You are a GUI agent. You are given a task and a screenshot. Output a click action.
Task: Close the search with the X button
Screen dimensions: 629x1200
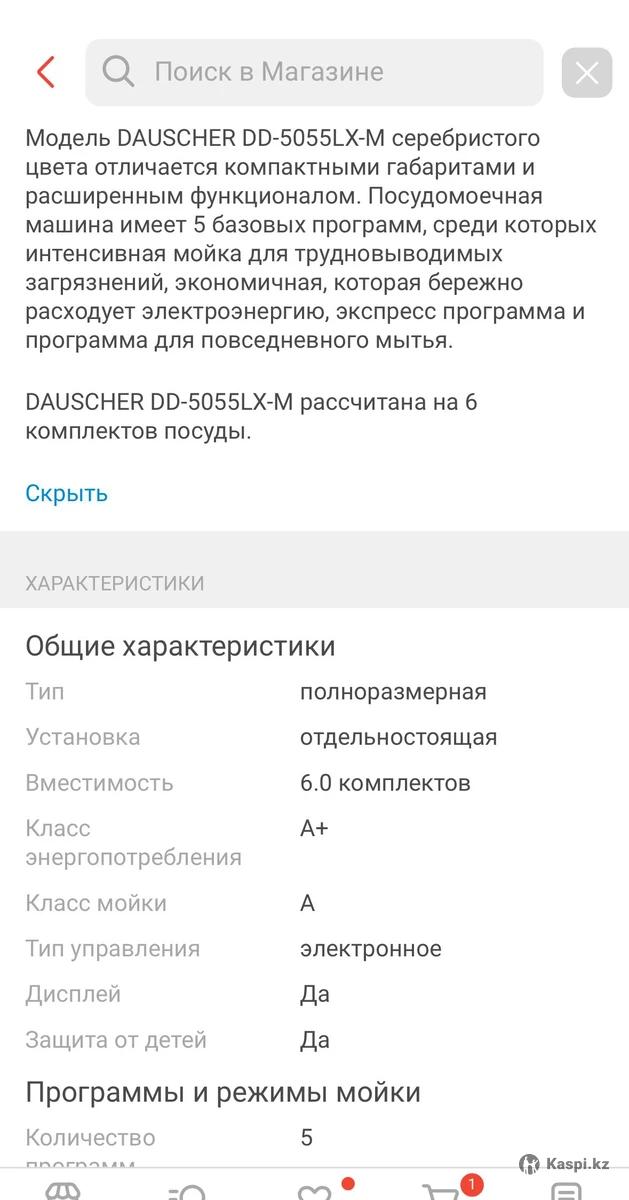point(587,73)
